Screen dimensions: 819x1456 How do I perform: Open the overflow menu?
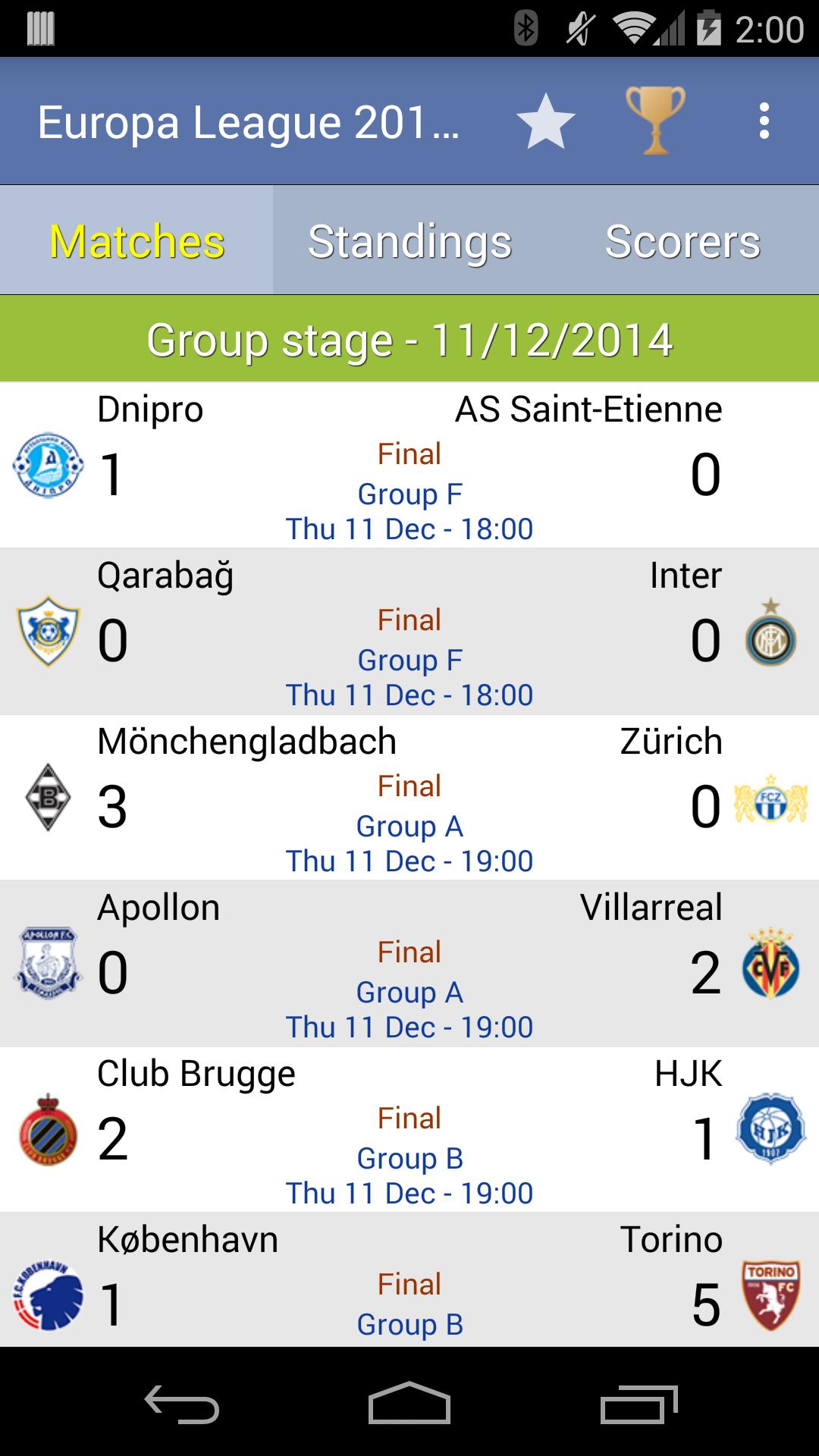(764, 121)
